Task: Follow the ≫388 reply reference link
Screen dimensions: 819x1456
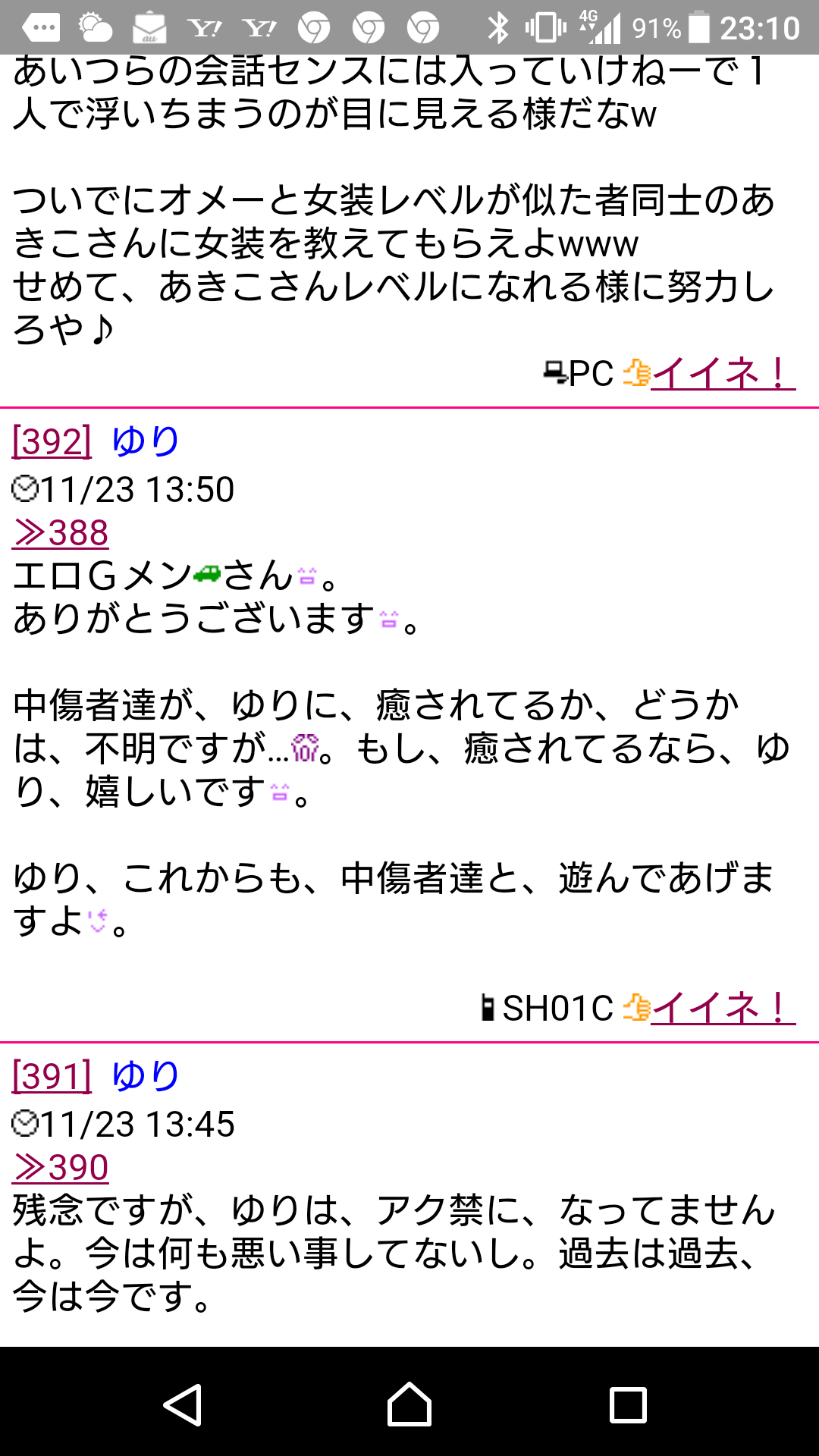Action: 61,532
